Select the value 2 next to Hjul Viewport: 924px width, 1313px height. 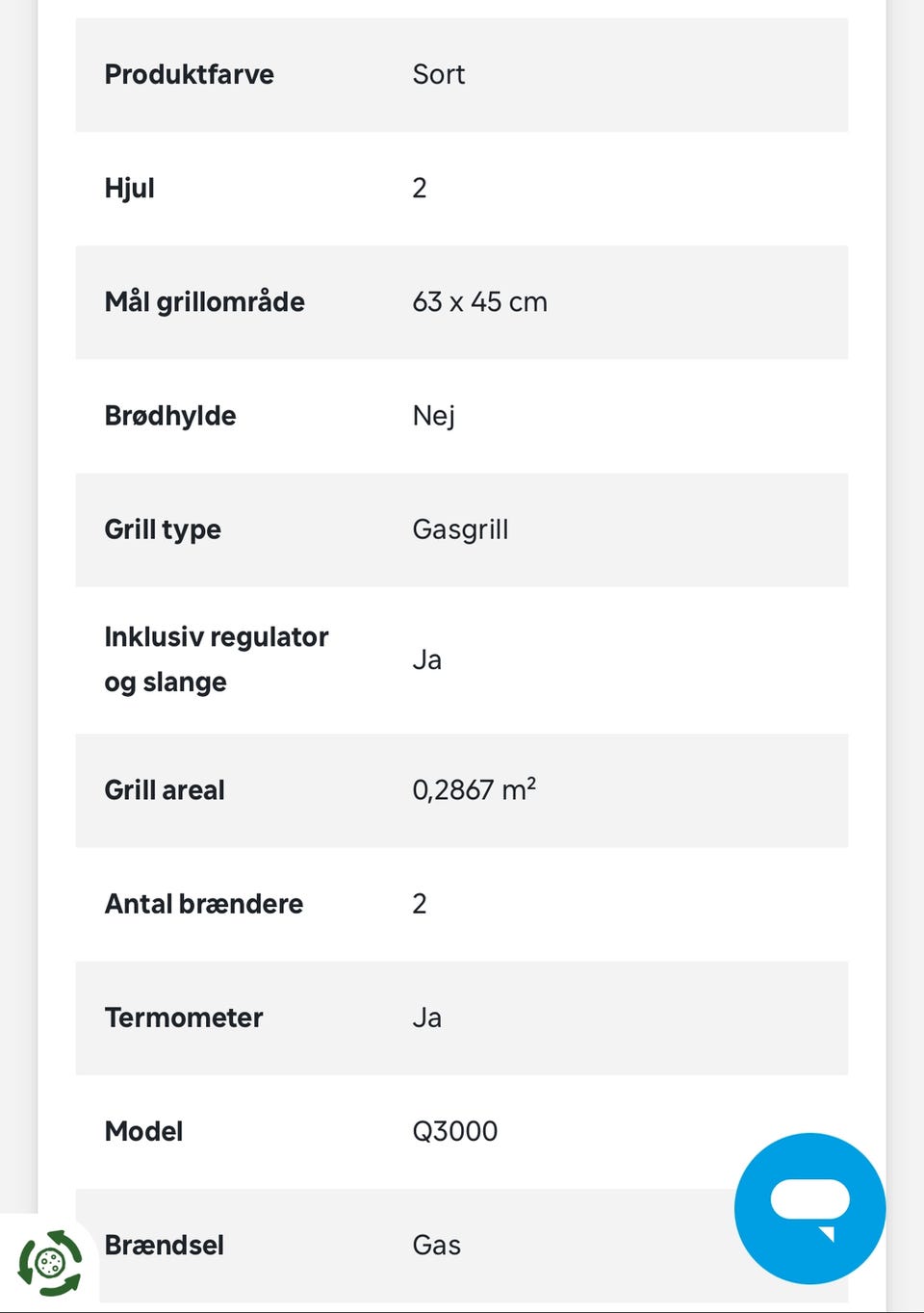click(419, 188)
